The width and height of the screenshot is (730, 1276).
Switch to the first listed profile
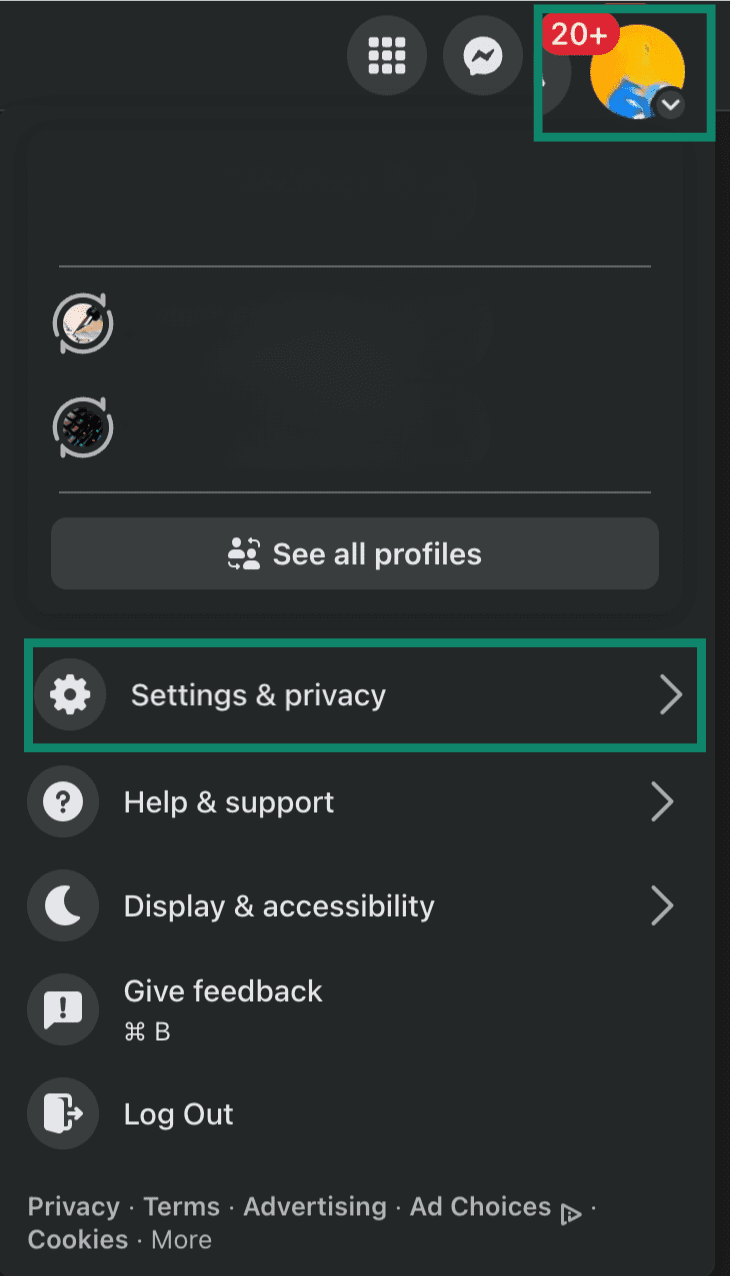pyautogui.click(x=83, y=324)
